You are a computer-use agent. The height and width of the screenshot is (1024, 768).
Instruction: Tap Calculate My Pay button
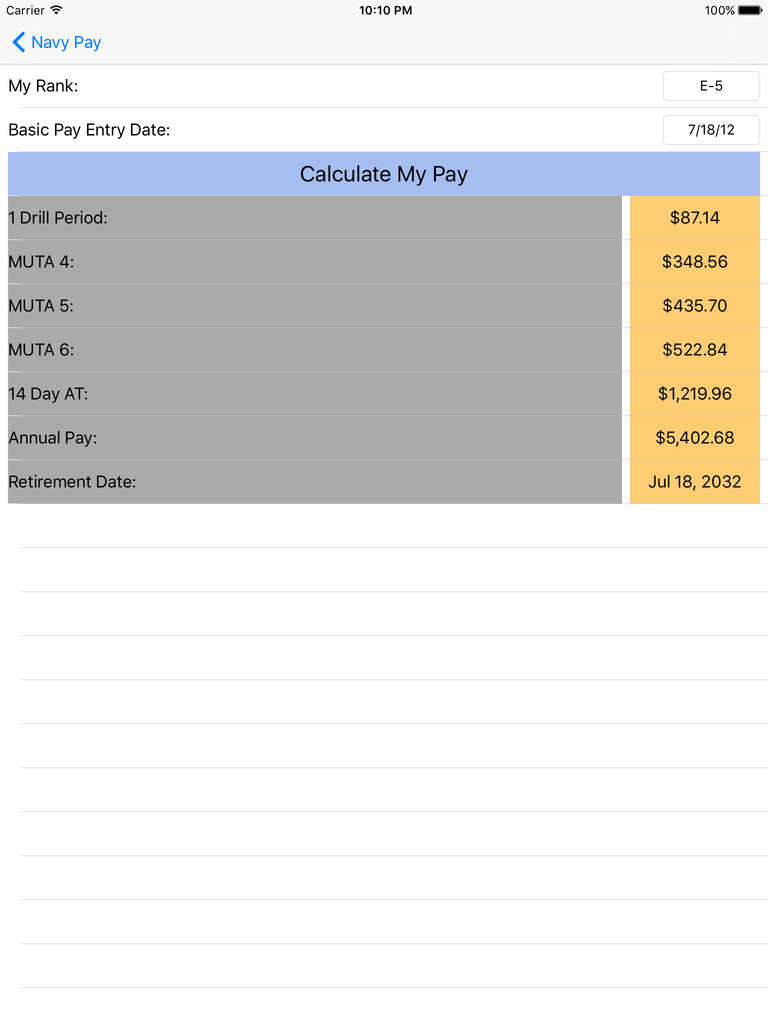click(384, 174)
